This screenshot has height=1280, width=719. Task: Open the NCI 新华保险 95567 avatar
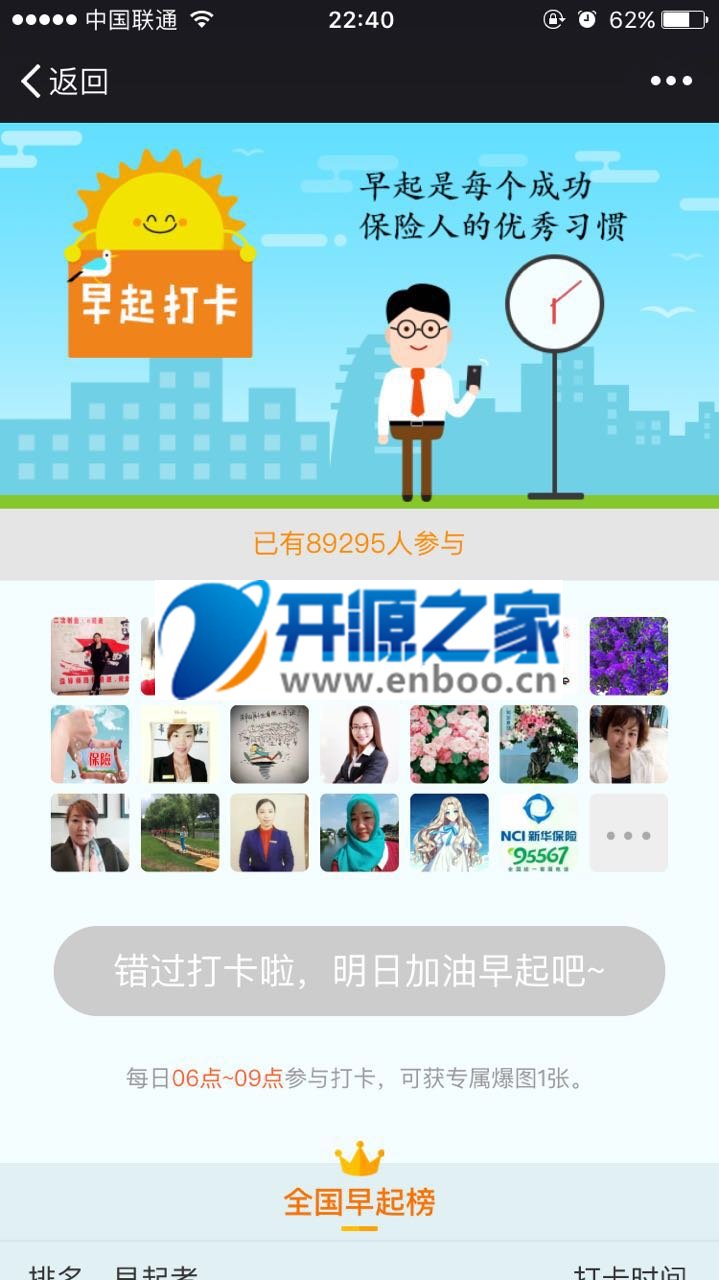pos(538,833)
